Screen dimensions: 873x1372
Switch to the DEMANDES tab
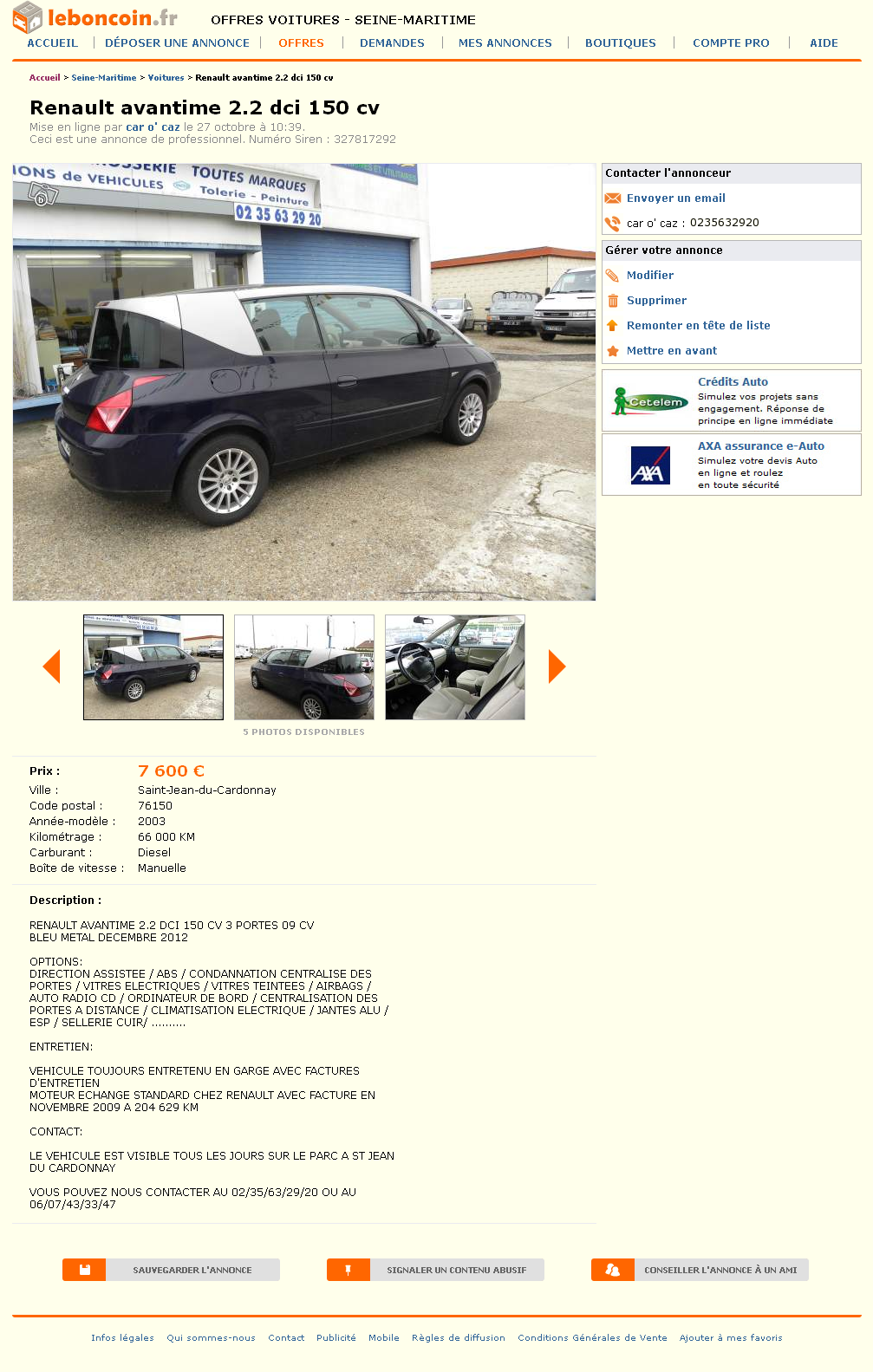click(392, 42)
